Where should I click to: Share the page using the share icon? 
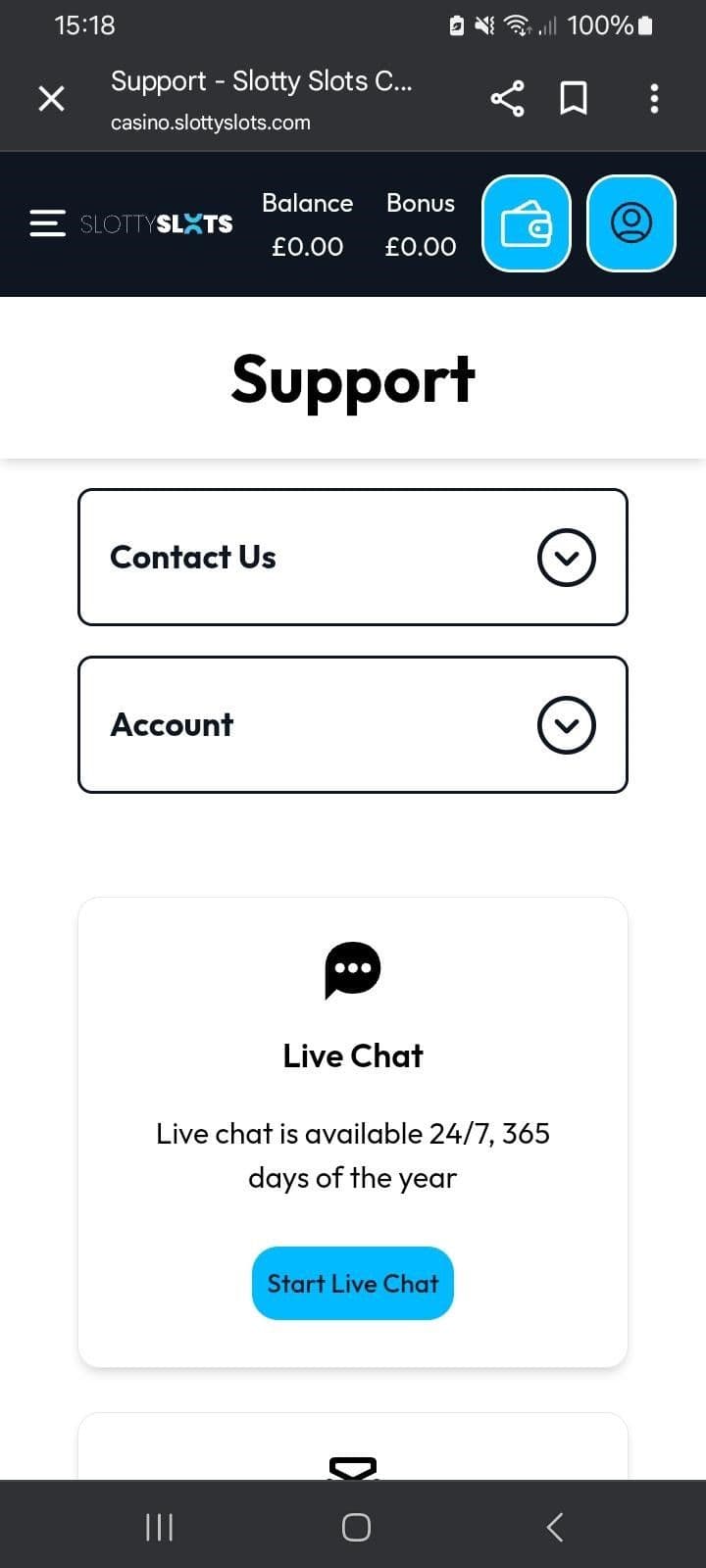[x=507, y=98]
